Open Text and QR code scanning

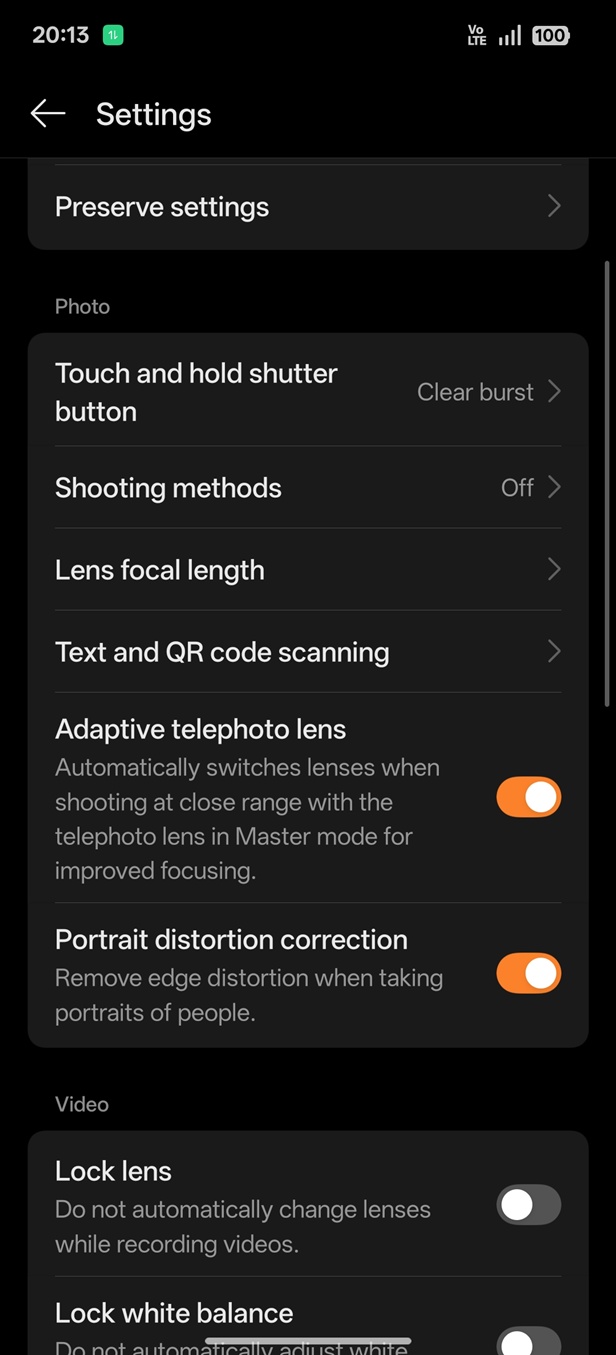coord(307,652)
